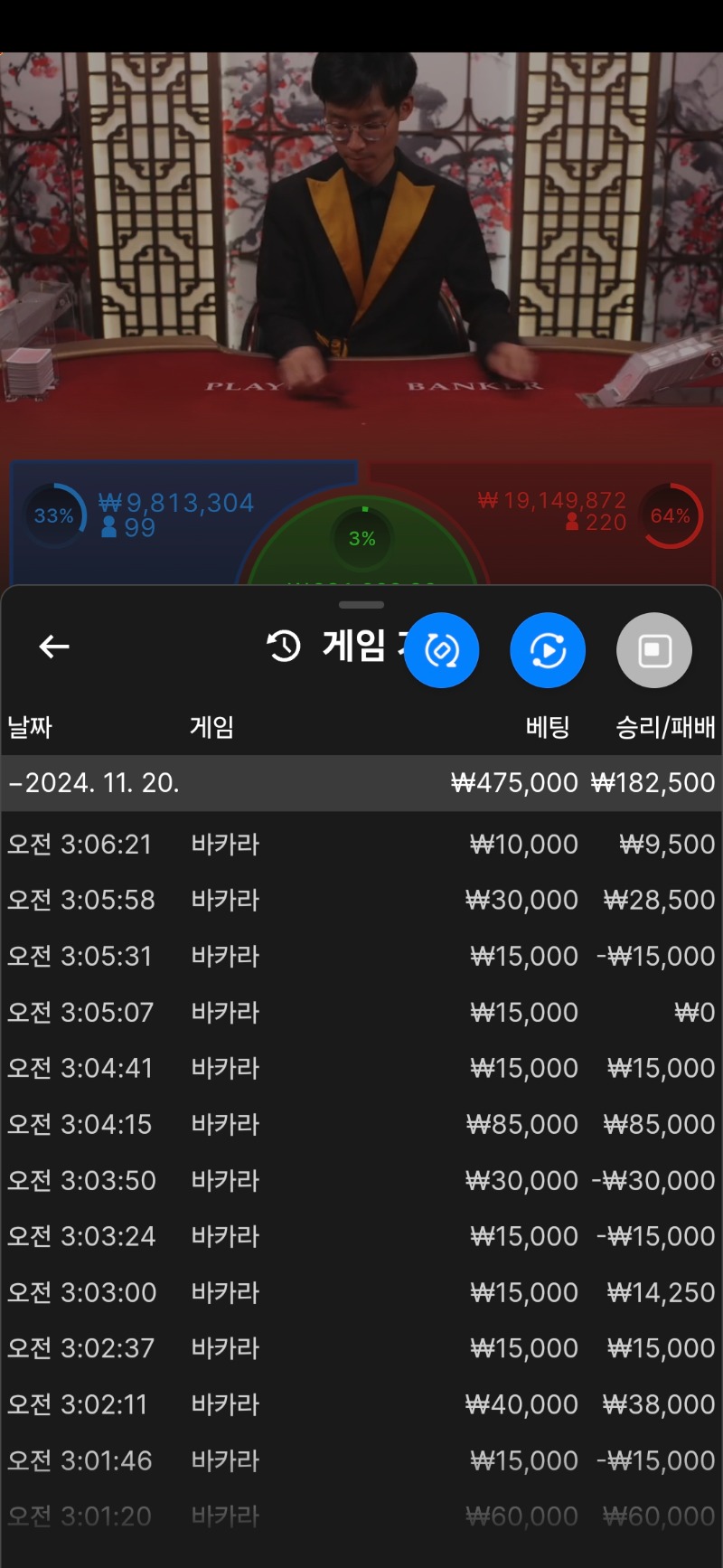Open the 오전 3:06:21 baccarat record
This screenshot has width=723, height=1568.
(361, 845)
